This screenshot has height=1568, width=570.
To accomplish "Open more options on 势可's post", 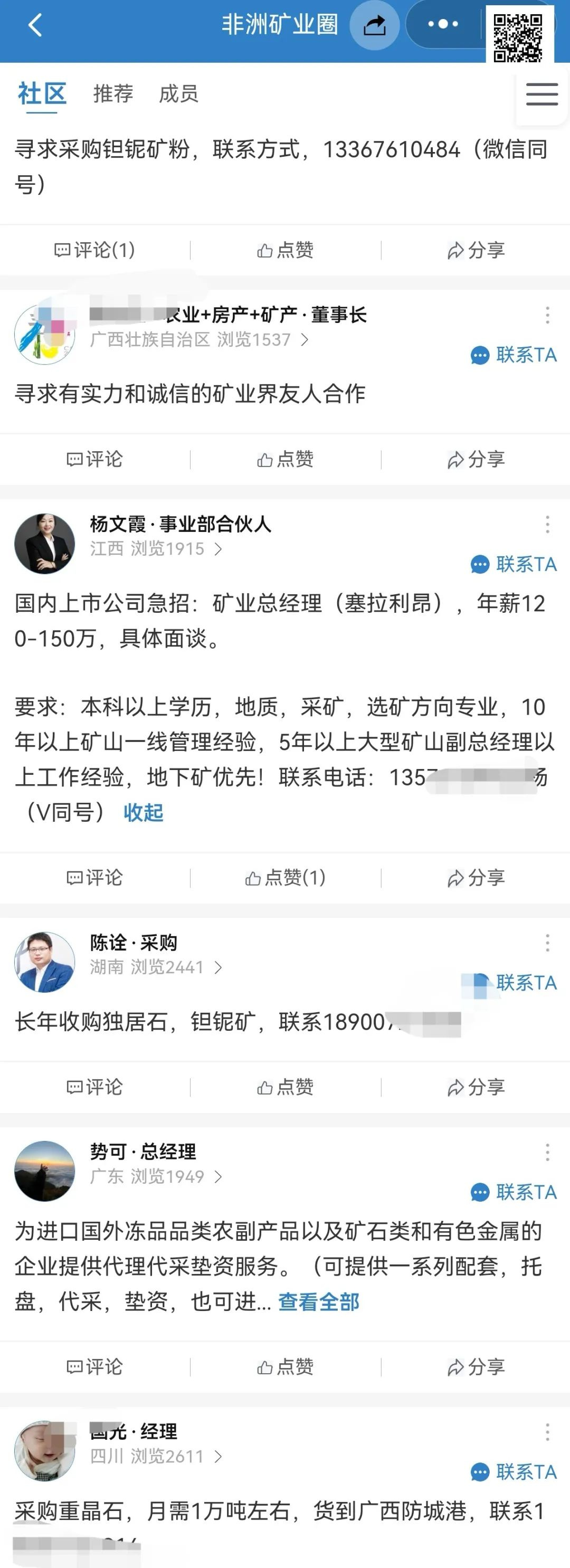I will (547, 1152).
